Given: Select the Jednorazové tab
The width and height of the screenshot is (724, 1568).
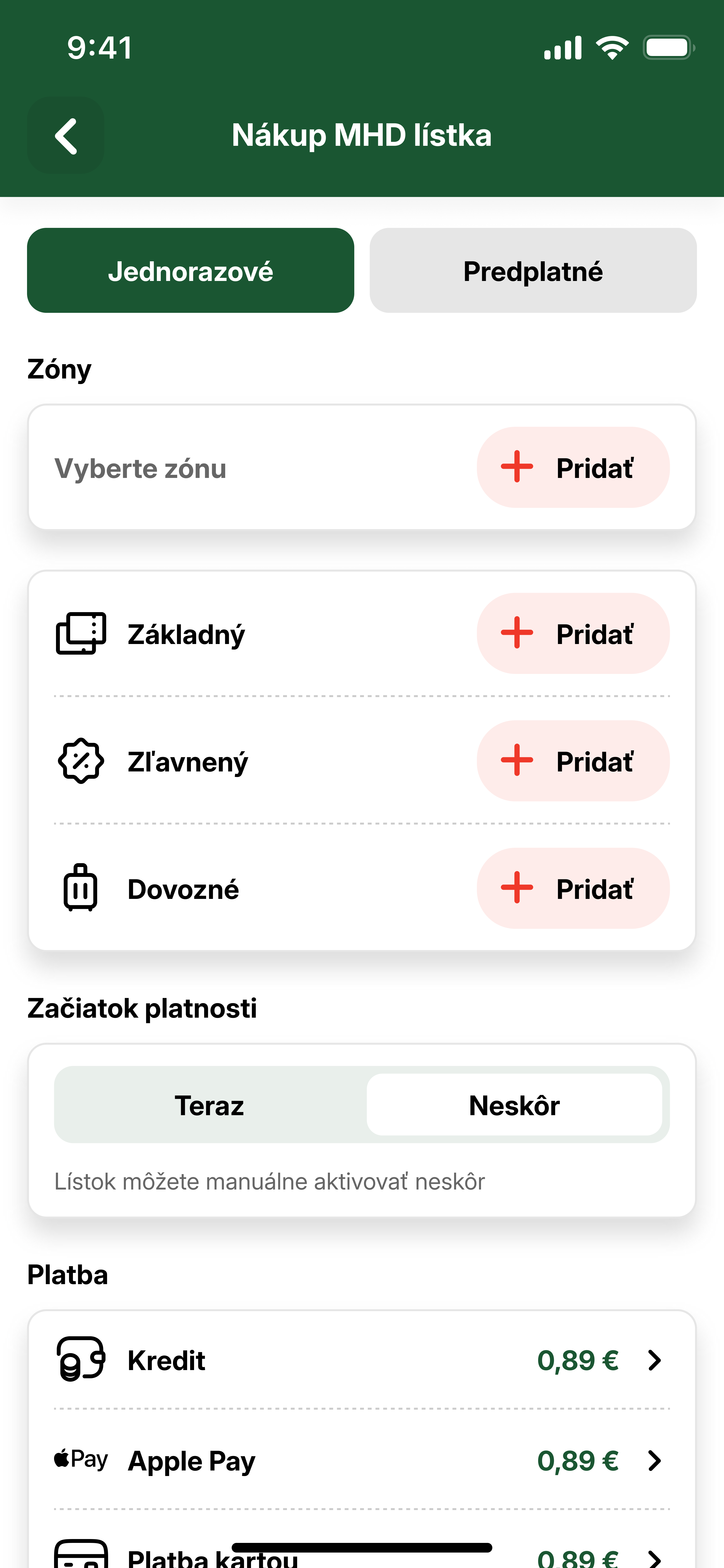Looking at the screenshot, I should [x=190, y=270].
